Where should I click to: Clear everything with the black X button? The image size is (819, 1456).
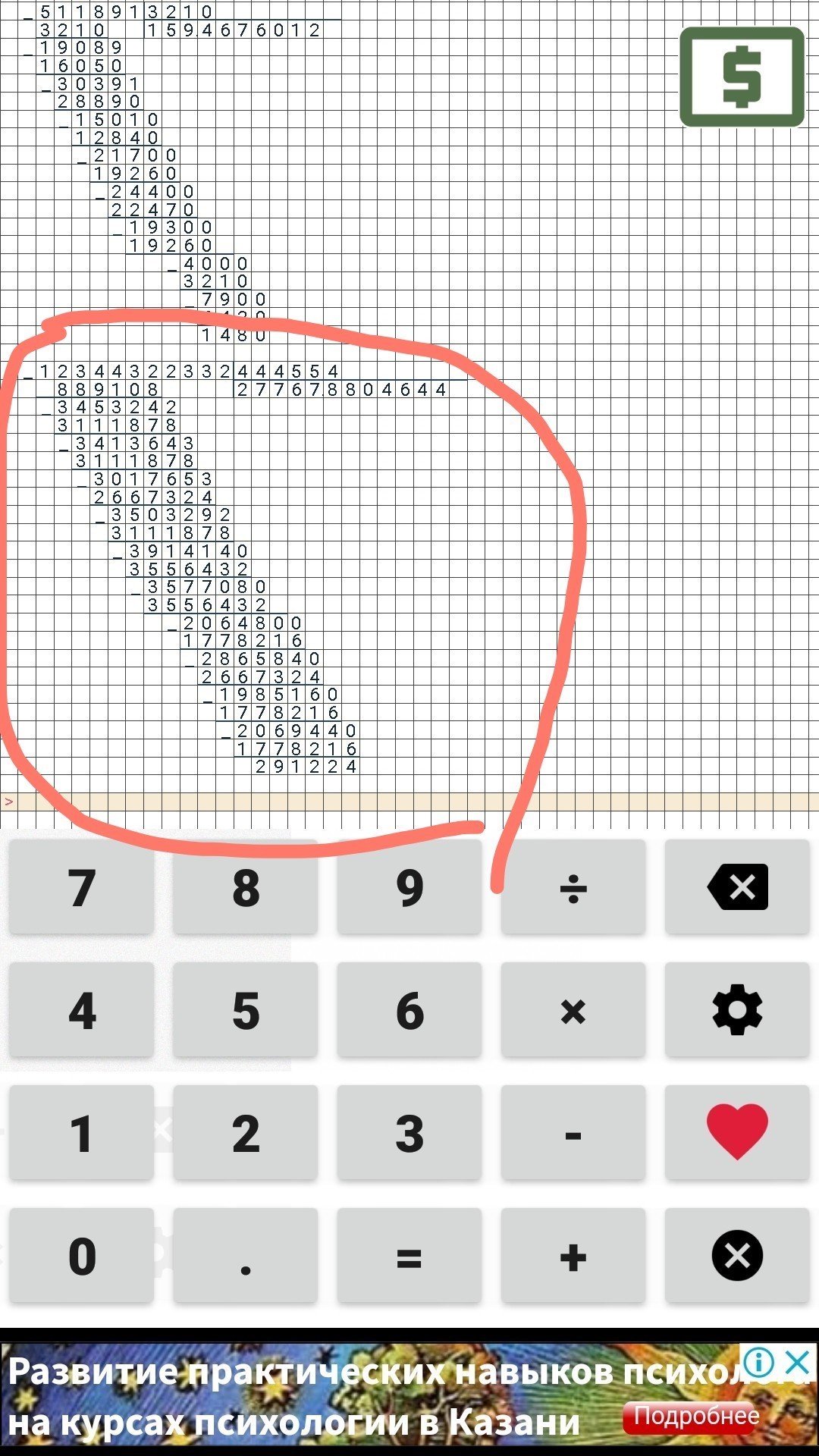pyautogui.click(x=737, y=1256)
